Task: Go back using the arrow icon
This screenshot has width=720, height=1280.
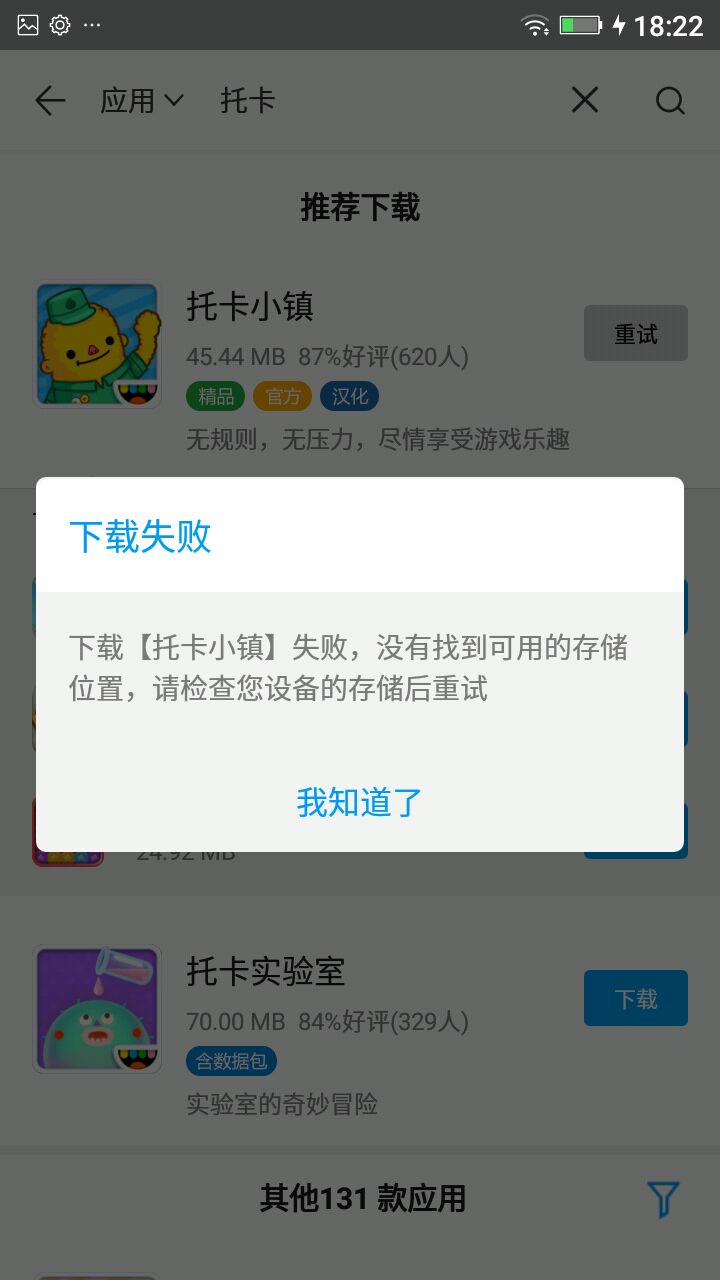Action: pyautogui.click(x=50, y=101)
